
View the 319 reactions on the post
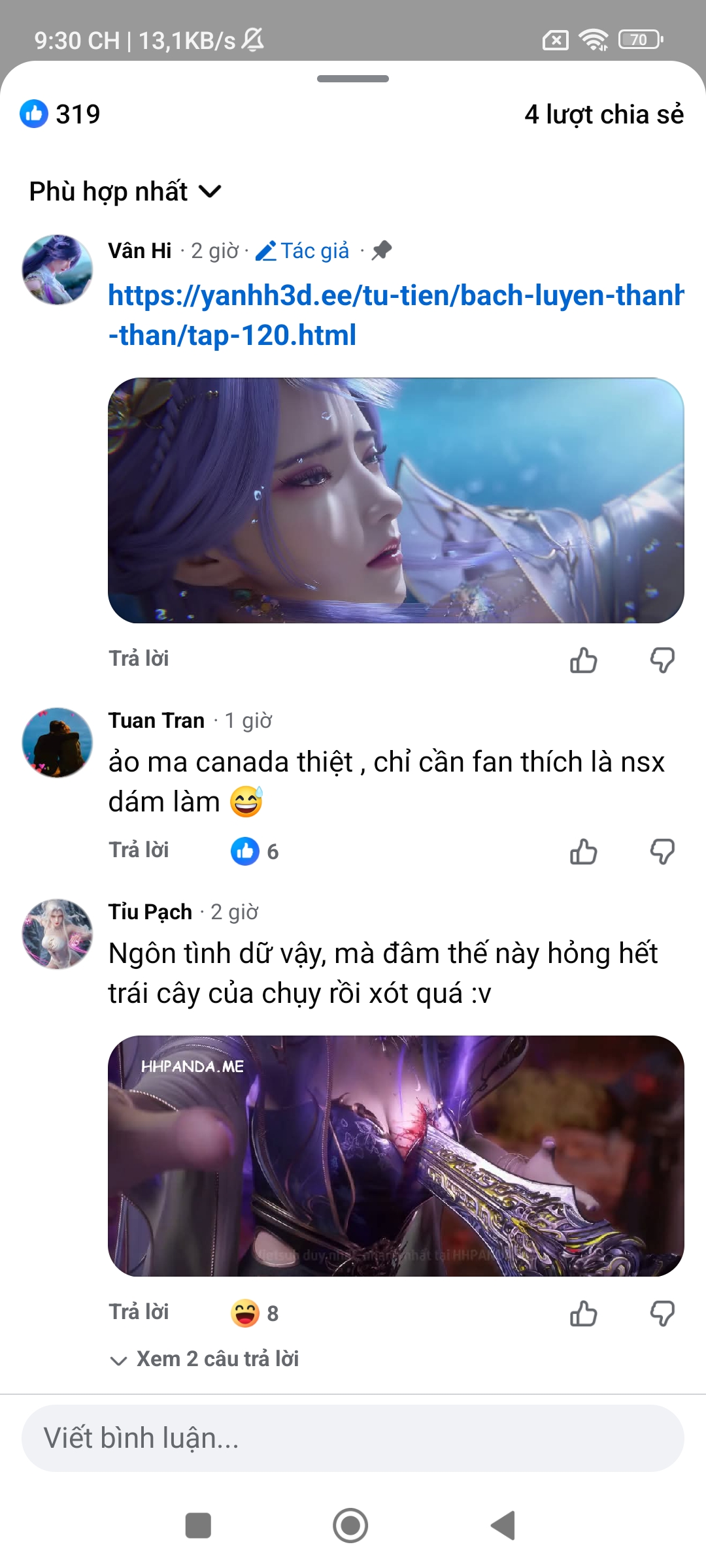coord(60,114)
